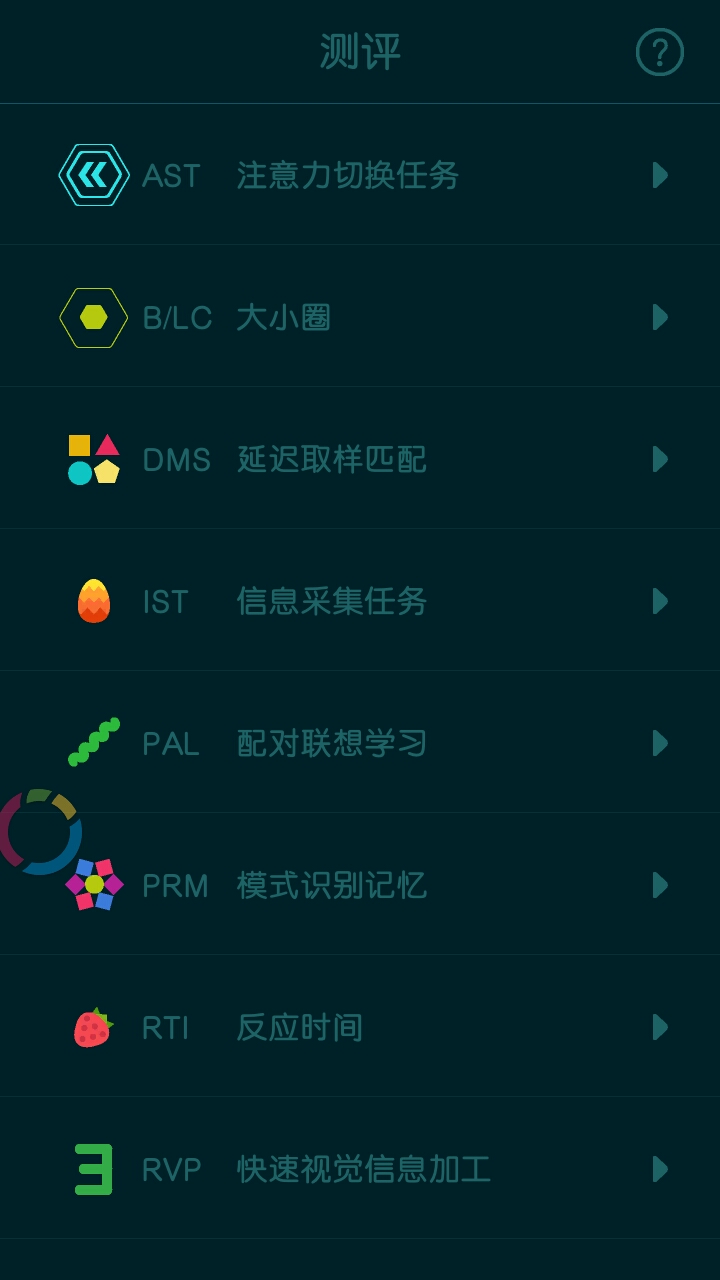Expand the RVP row arrow

(x=658, y=1169)
